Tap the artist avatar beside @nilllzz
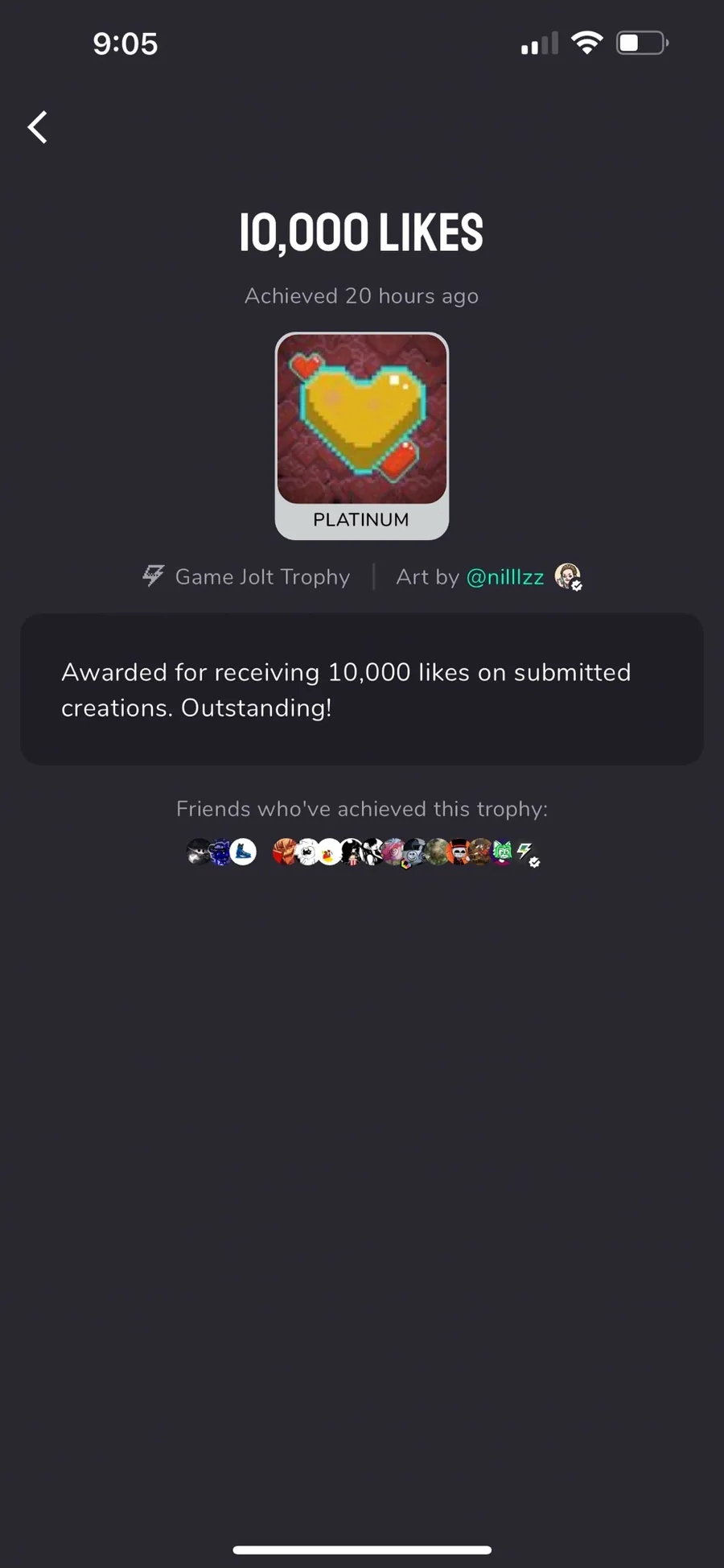 [568, 576]
